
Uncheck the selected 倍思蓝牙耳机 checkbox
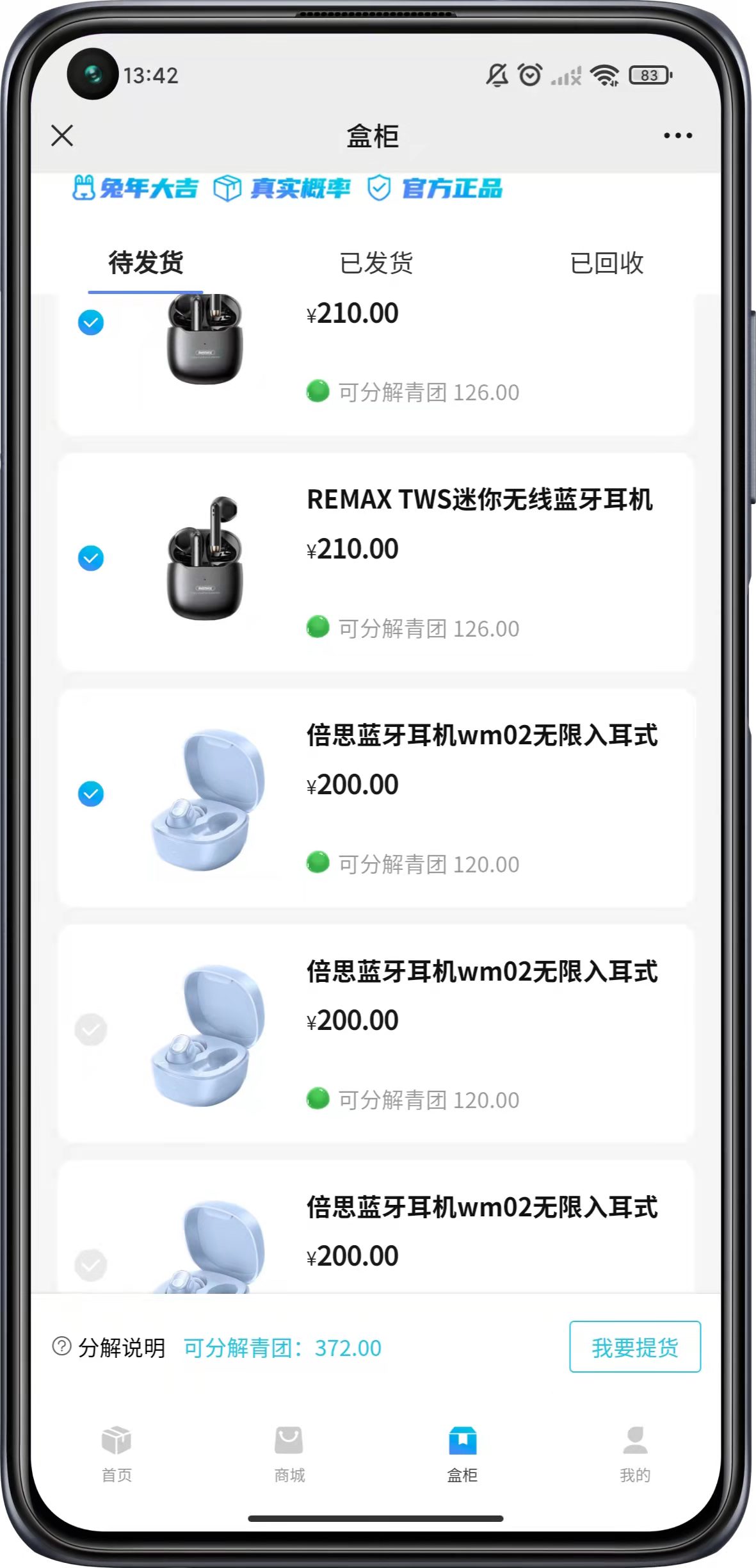pos(91,794)
